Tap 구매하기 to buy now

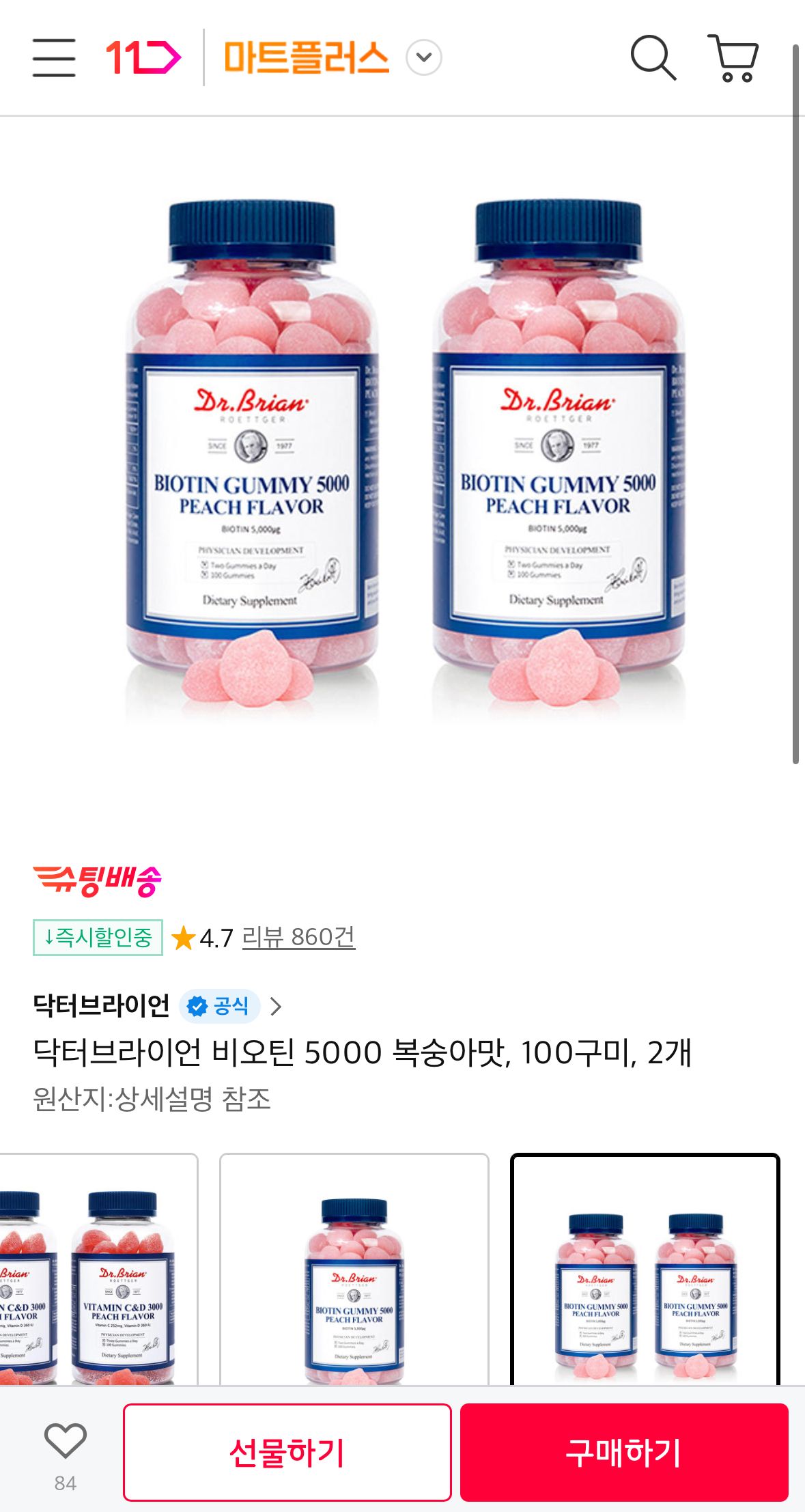(624, 1453)
